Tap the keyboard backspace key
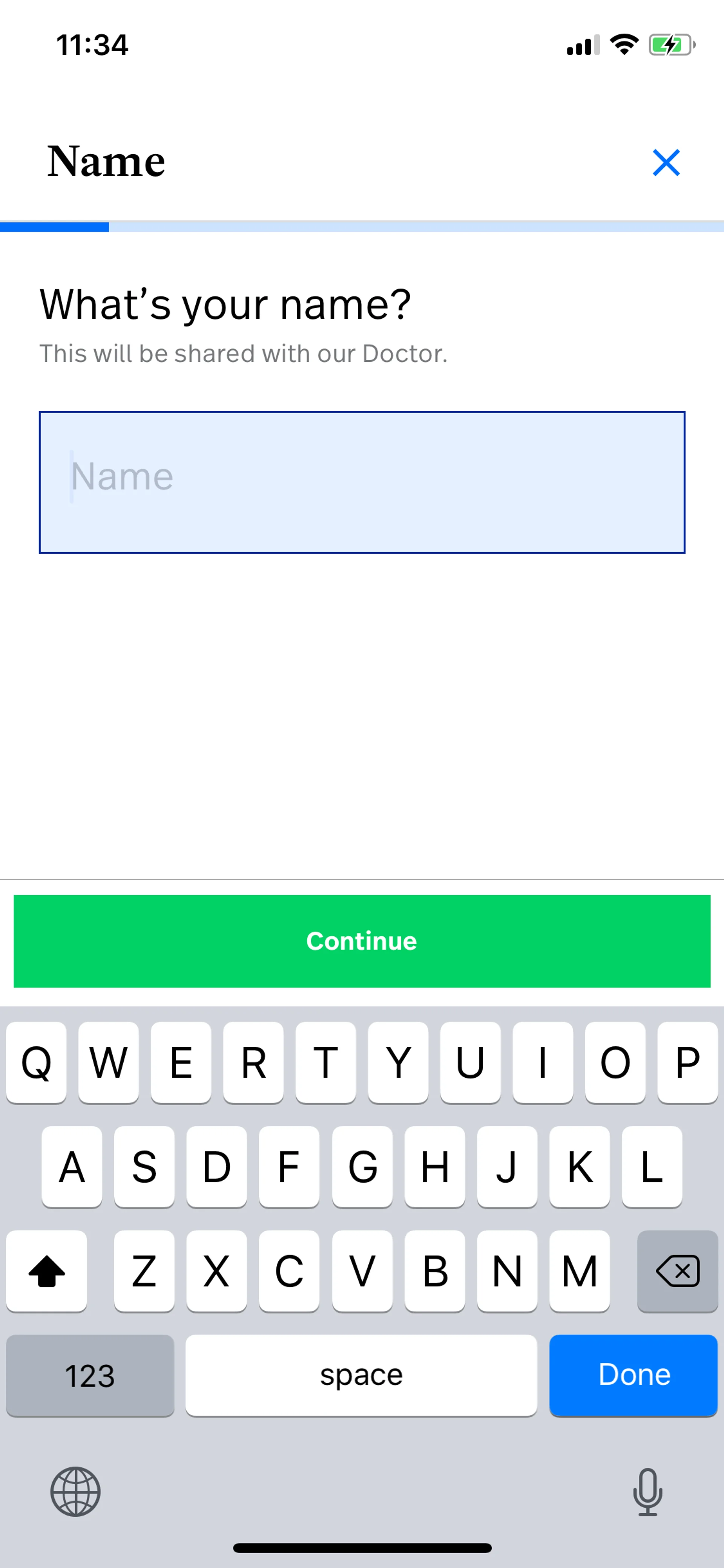The height and width of the screenshot is (1568, 724). pyautogui.click(x=677, y=1271)
